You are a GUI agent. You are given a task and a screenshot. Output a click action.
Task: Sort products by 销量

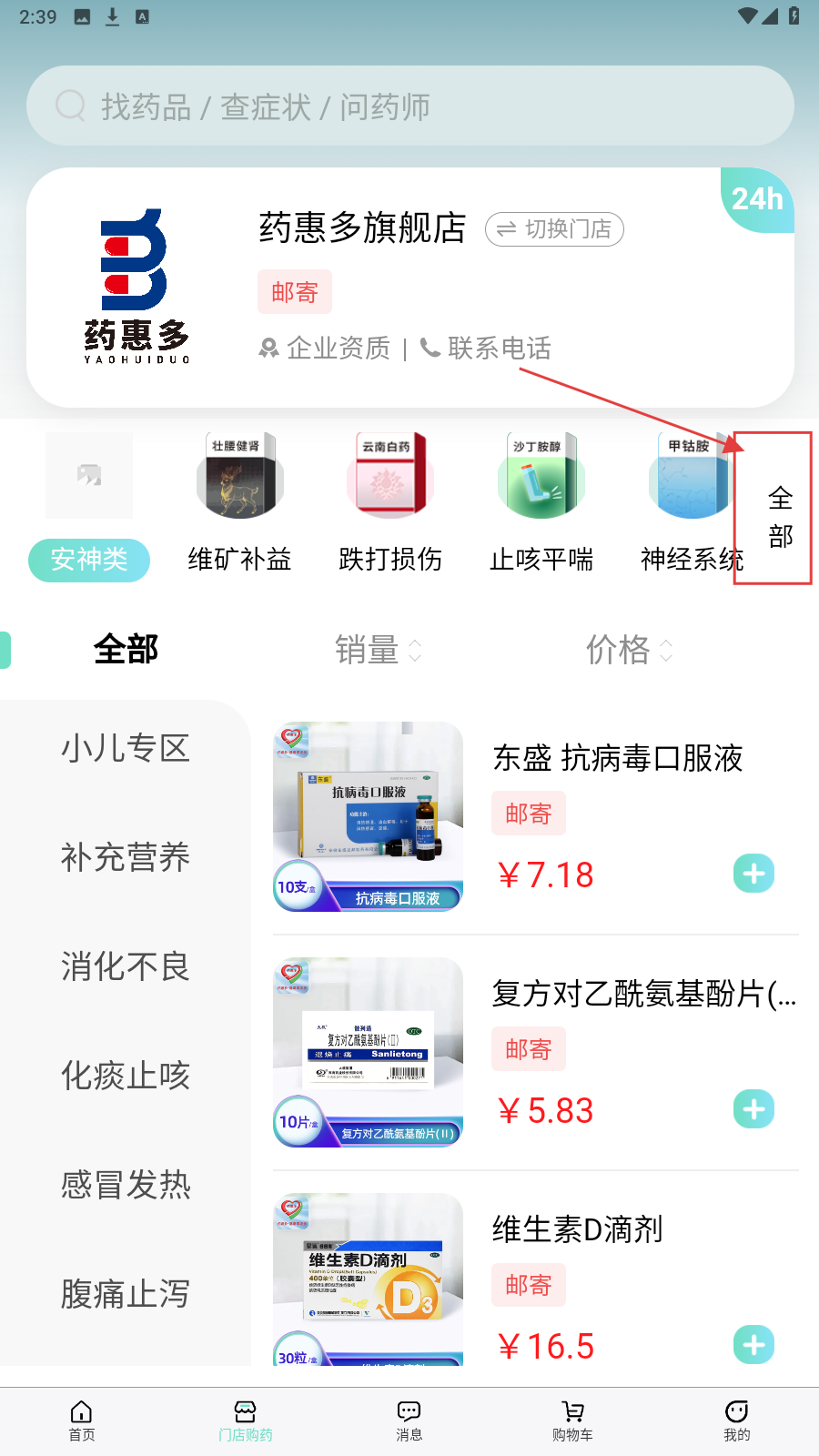point(377,650)
